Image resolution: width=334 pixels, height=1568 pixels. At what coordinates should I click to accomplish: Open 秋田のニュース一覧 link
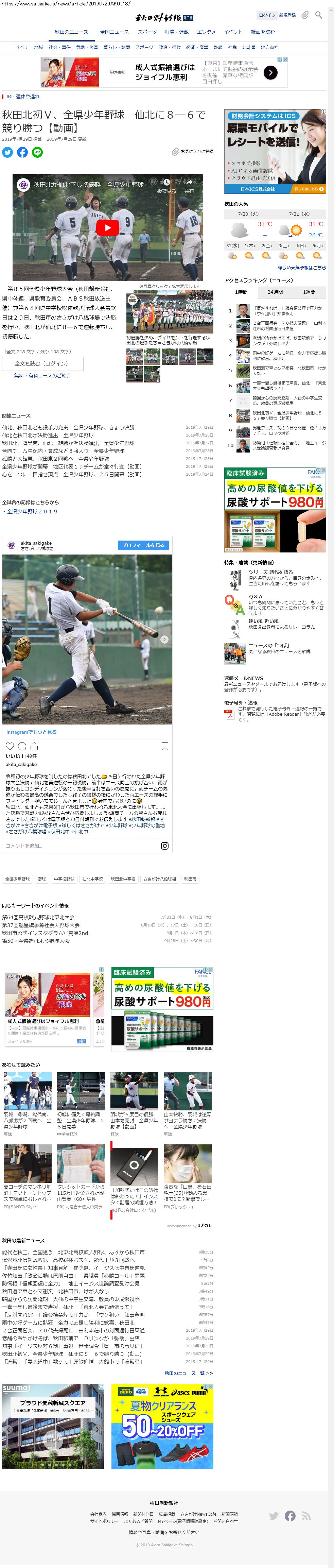coord(189,1373)
